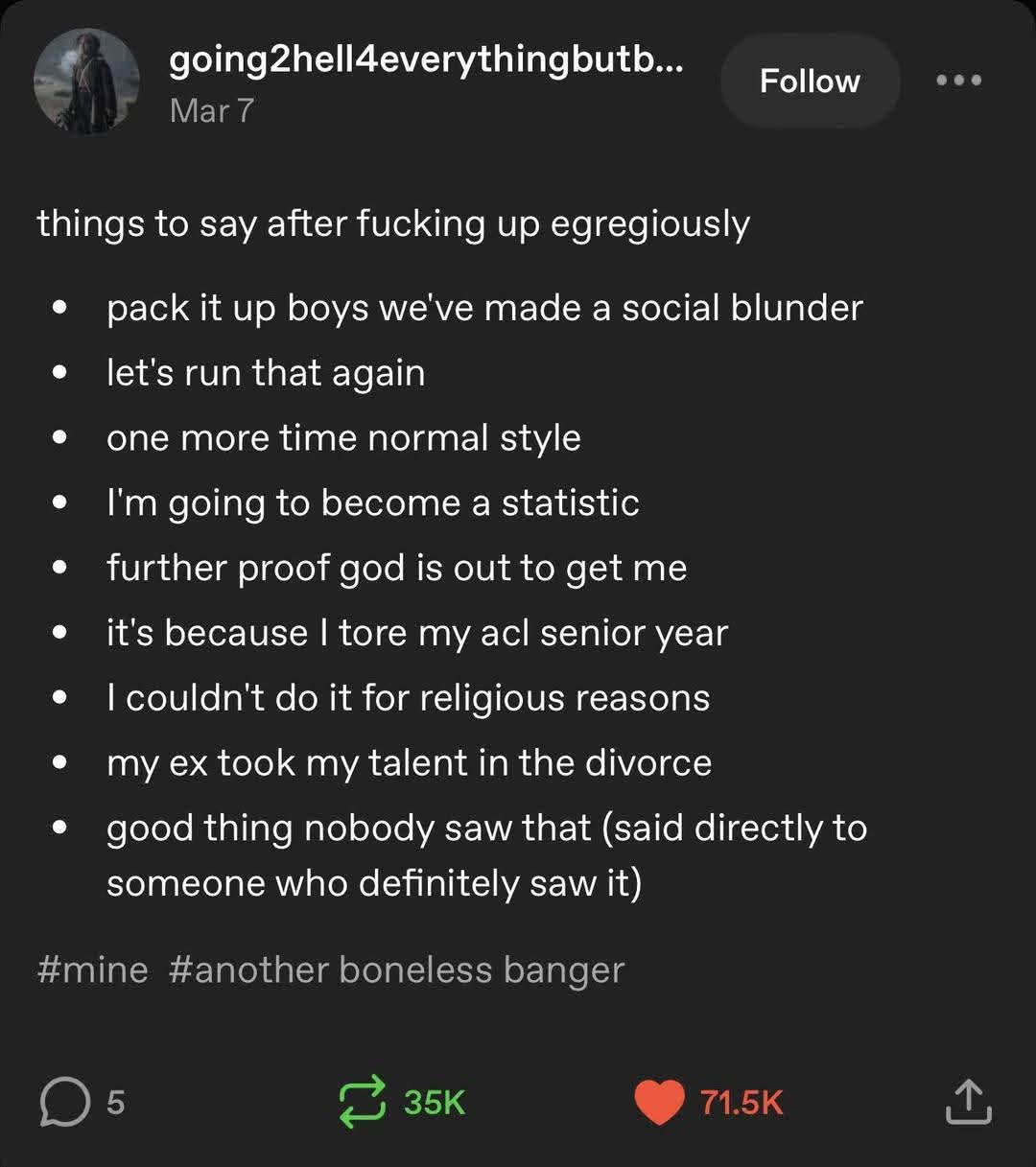This screenshot has width=1036, height=1167.
Task: Open the post's three-dot overflow menu
Action: tap(959, 81)
